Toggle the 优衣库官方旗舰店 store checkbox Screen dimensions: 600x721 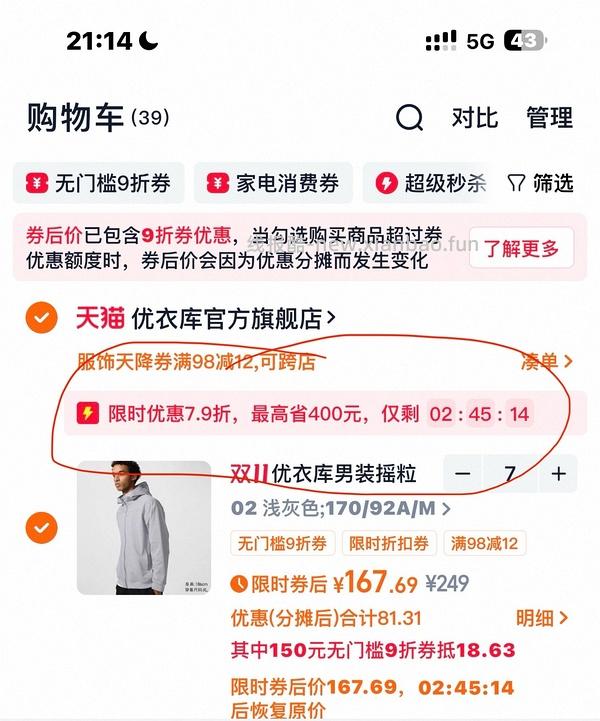41,319
